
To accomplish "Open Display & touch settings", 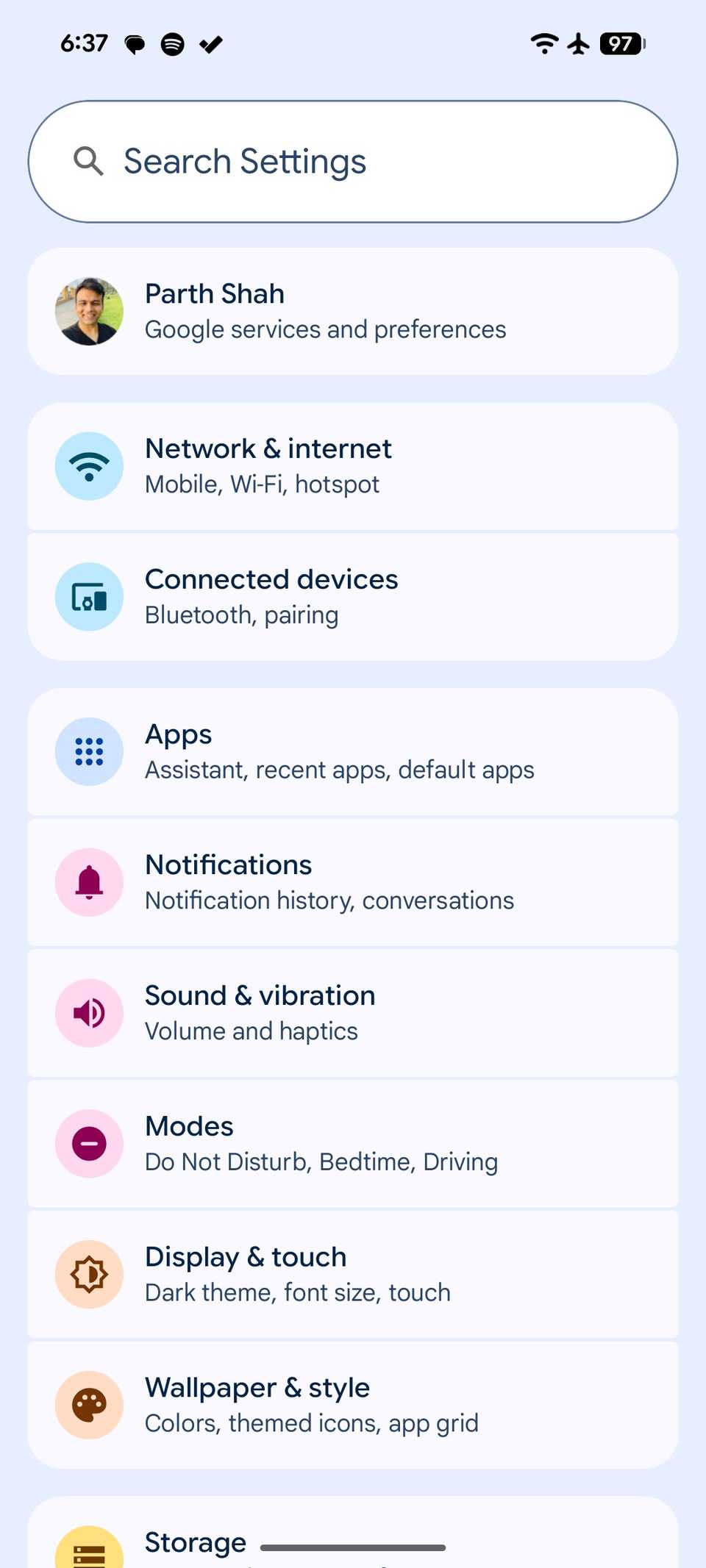I will click(x=353, y=1274).
